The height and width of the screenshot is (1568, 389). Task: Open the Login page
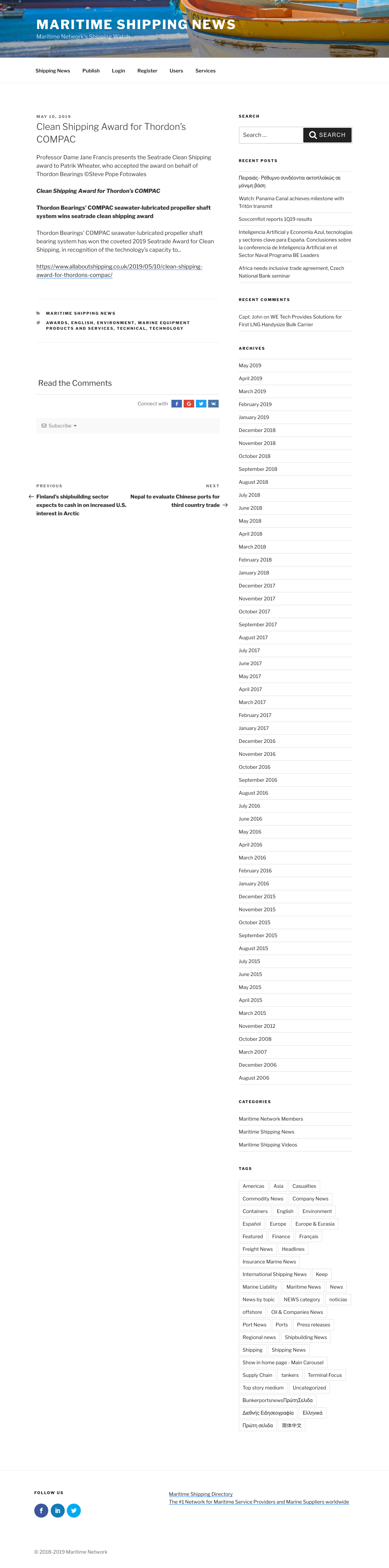tap(119, 71)
